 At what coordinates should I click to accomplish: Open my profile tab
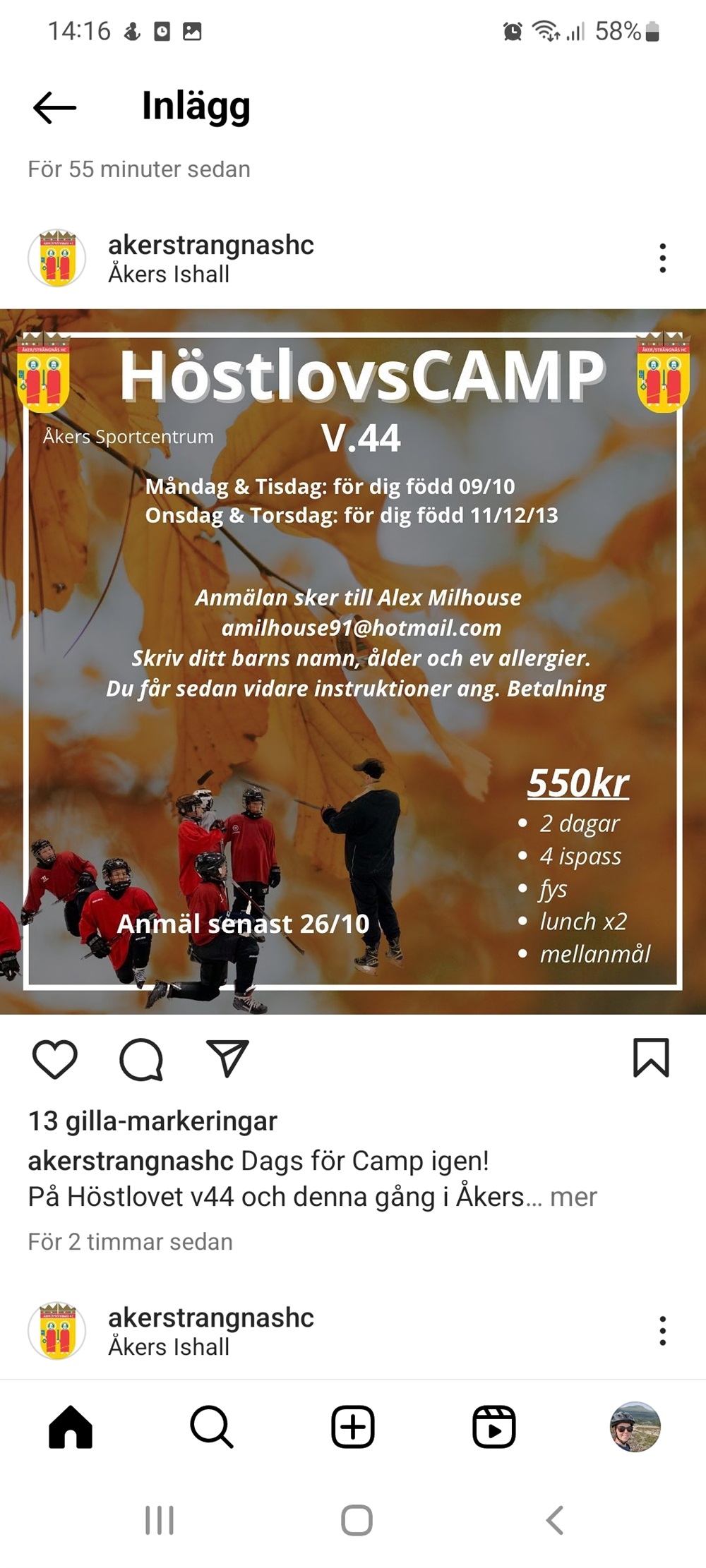point(635,1427)
